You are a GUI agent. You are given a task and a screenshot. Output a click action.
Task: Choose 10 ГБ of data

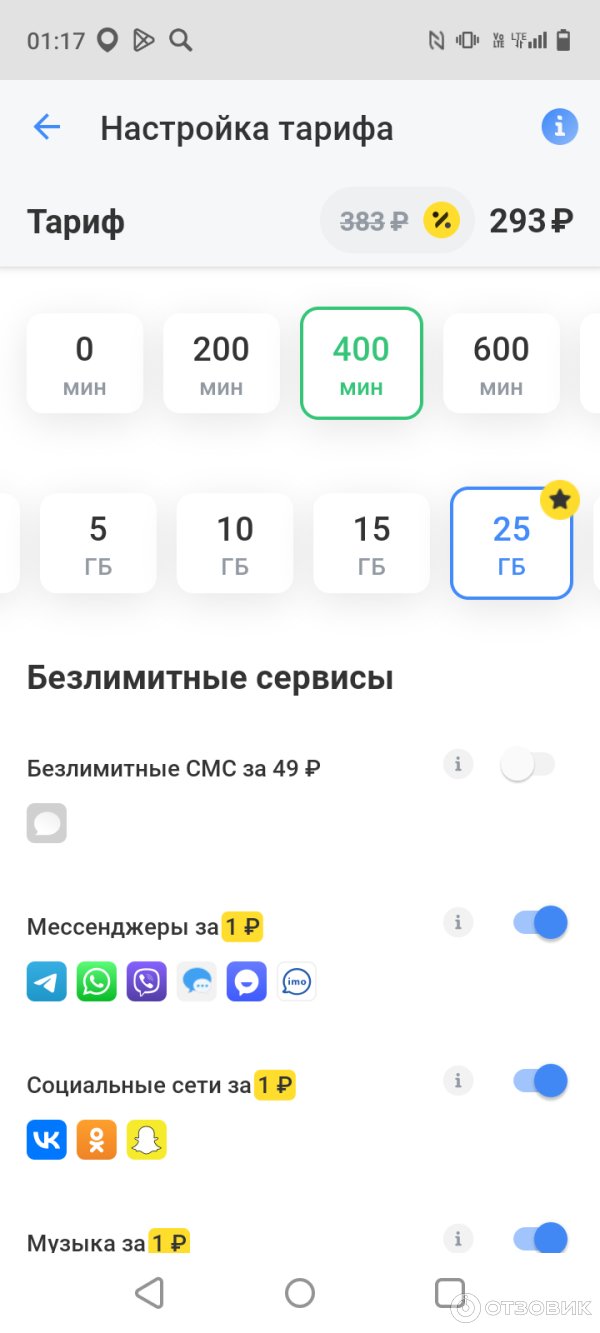coord(235,543)
